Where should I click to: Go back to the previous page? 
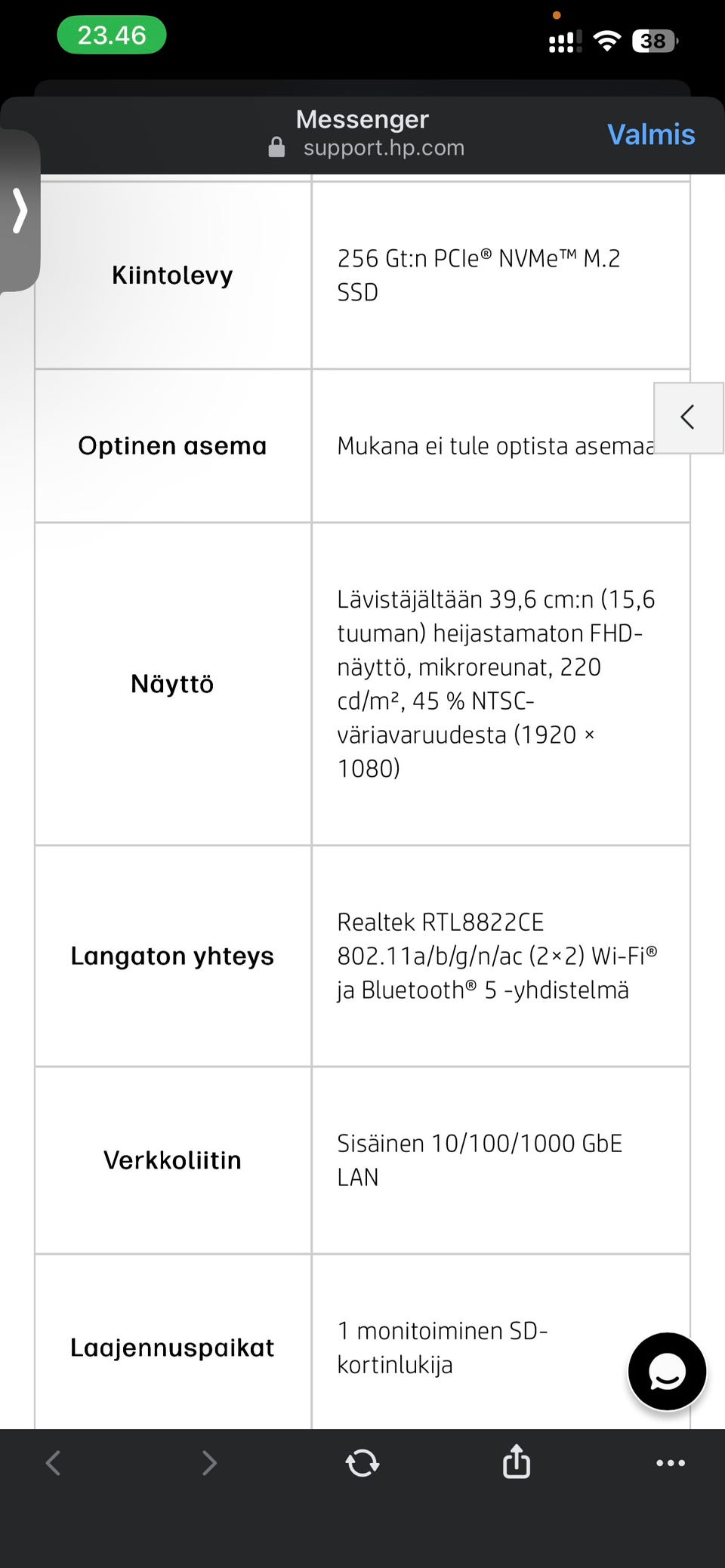(x=53, y=1463)
